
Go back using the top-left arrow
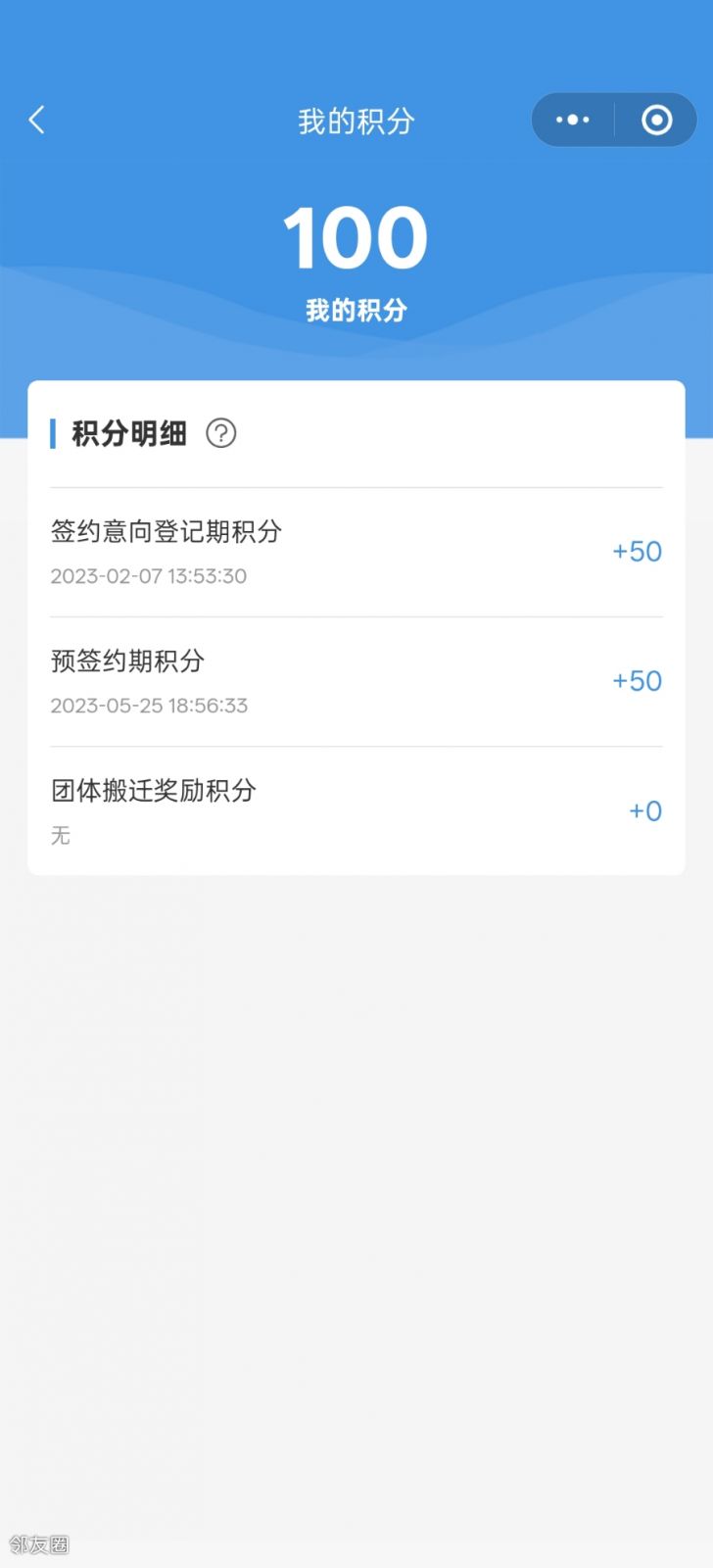coord(37,120)
